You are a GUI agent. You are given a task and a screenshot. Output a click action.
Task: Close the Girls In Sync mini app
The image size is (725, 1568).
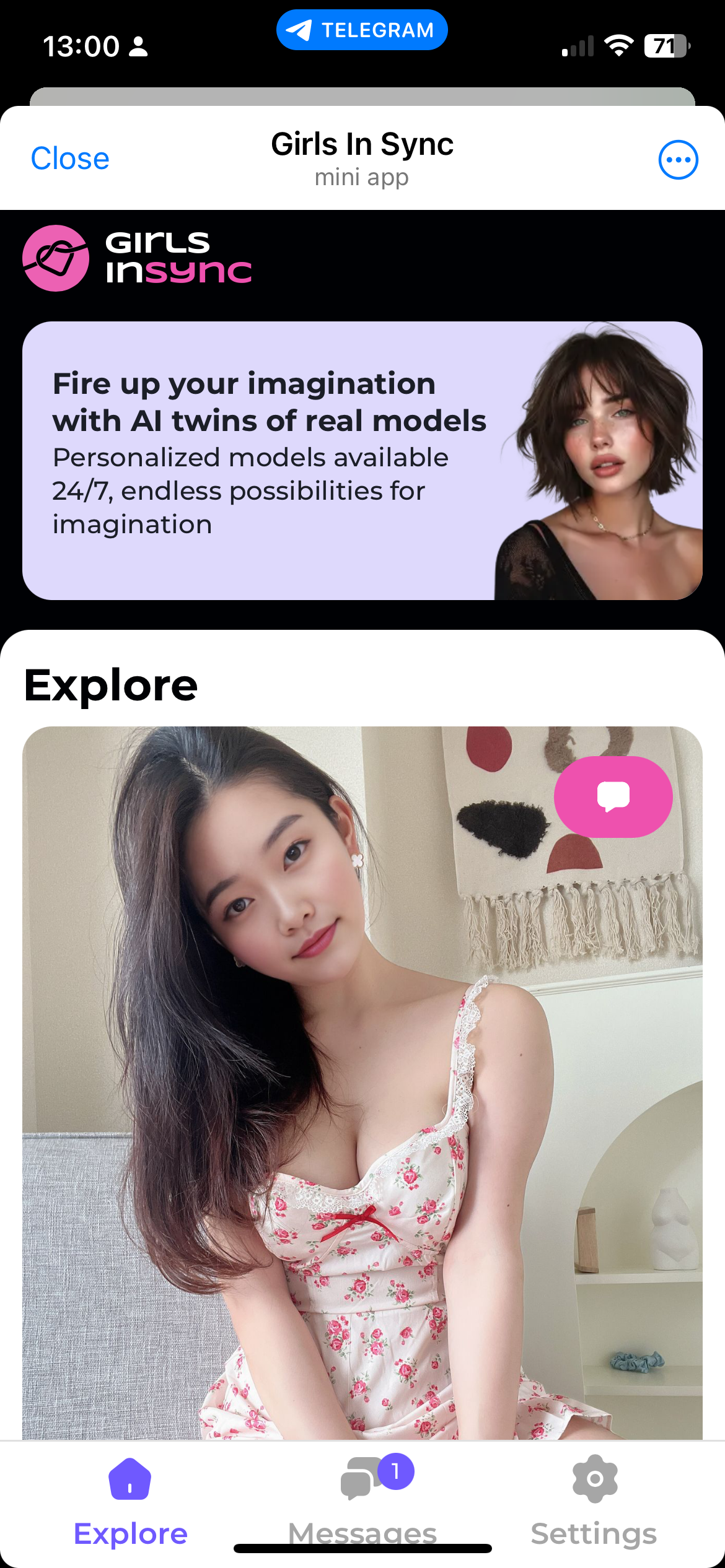pyautogui.click(x=70, y=159)
